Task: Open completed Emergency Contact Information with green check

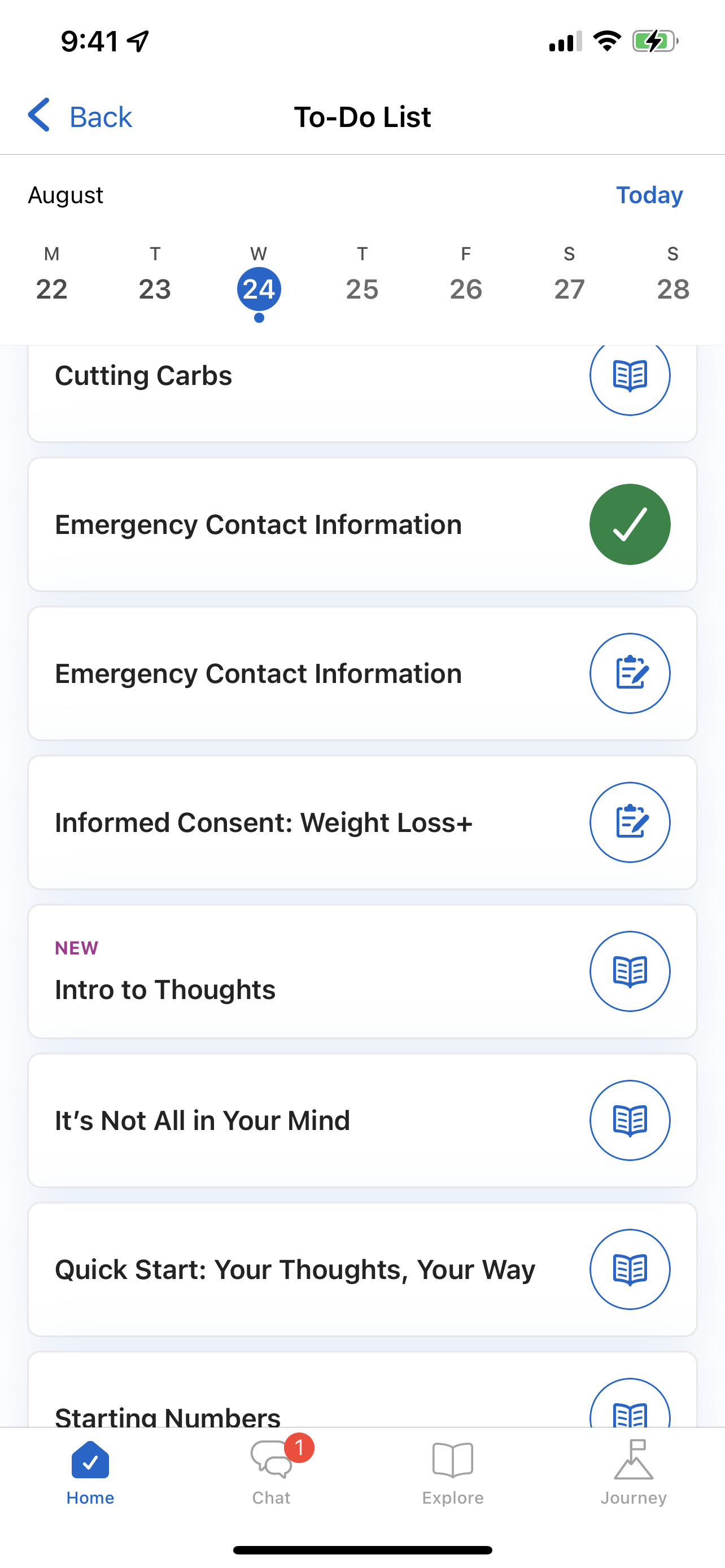Action: 362,524
